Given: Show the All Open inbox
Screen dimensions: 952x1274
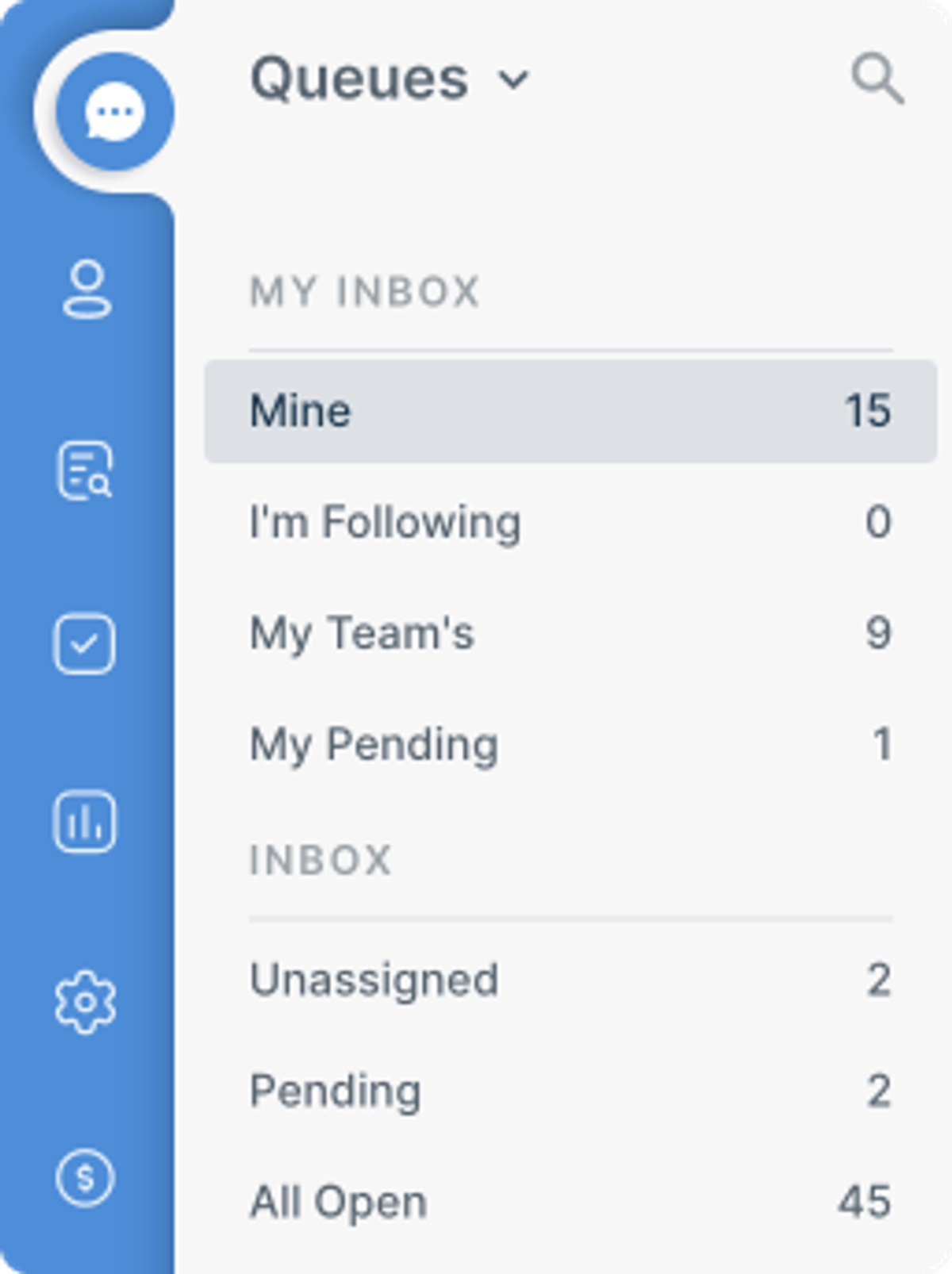Looking at the screenshot, I should point(570,1202).
